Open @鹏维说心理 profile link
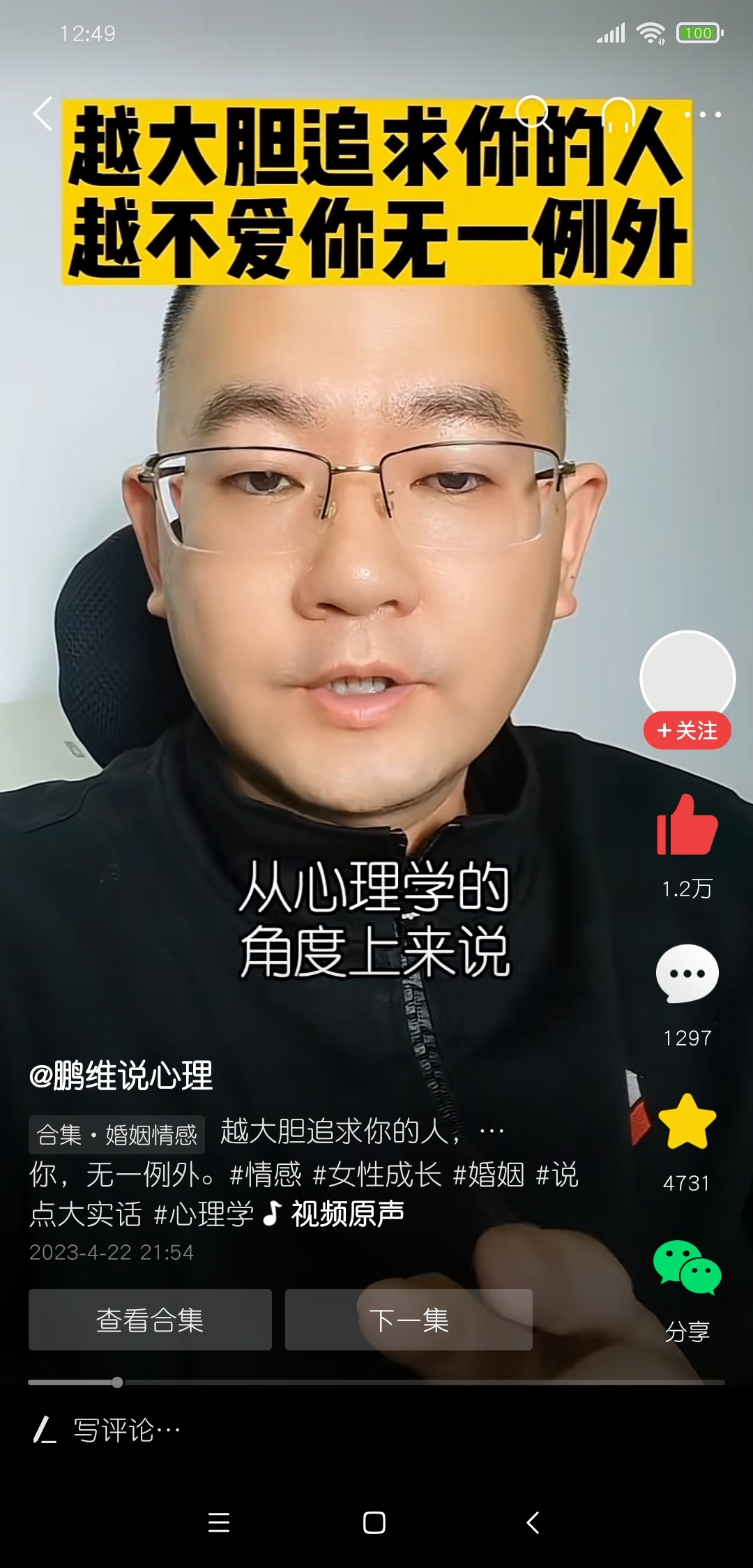The image size is (753, 1568). (x=121, y=1076)
